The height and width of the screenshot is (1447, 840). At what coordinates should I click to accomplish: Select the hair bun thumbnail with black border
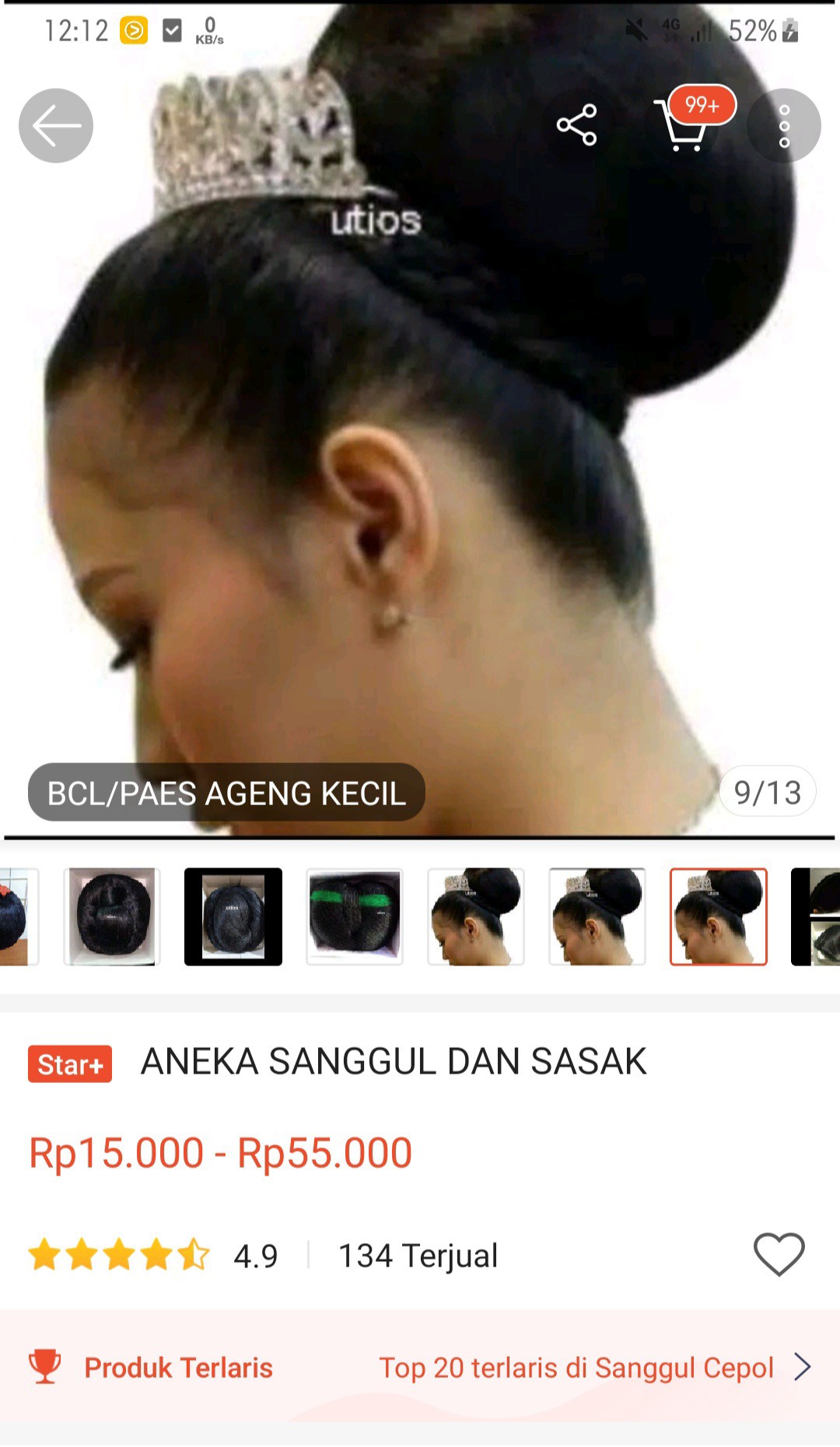click(x=233, y=916)
